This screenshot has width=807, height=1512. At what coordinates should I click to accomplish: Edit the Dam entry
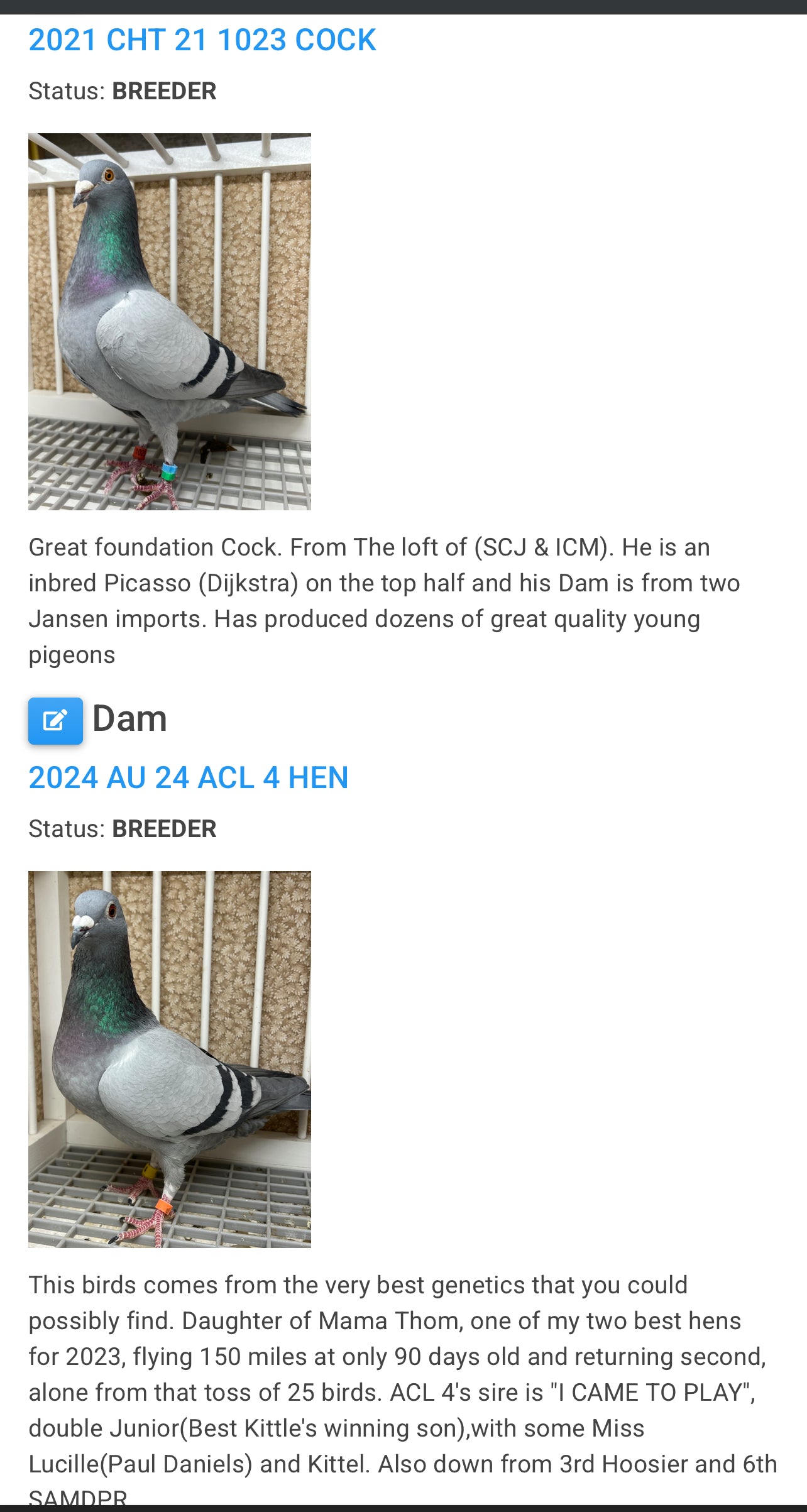(55, 721)
